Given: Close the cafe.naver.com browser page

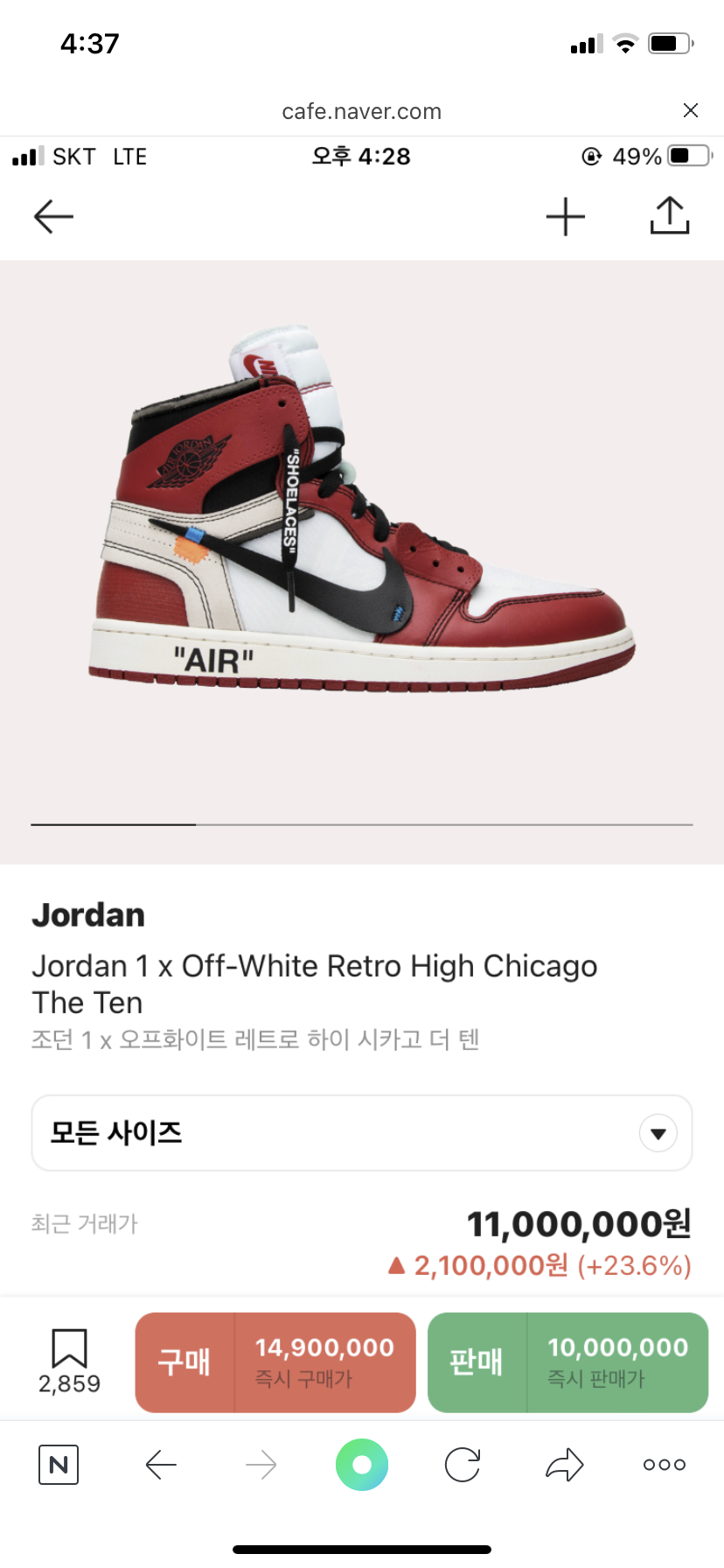Looking at the screenshot, I should point(690,110).
